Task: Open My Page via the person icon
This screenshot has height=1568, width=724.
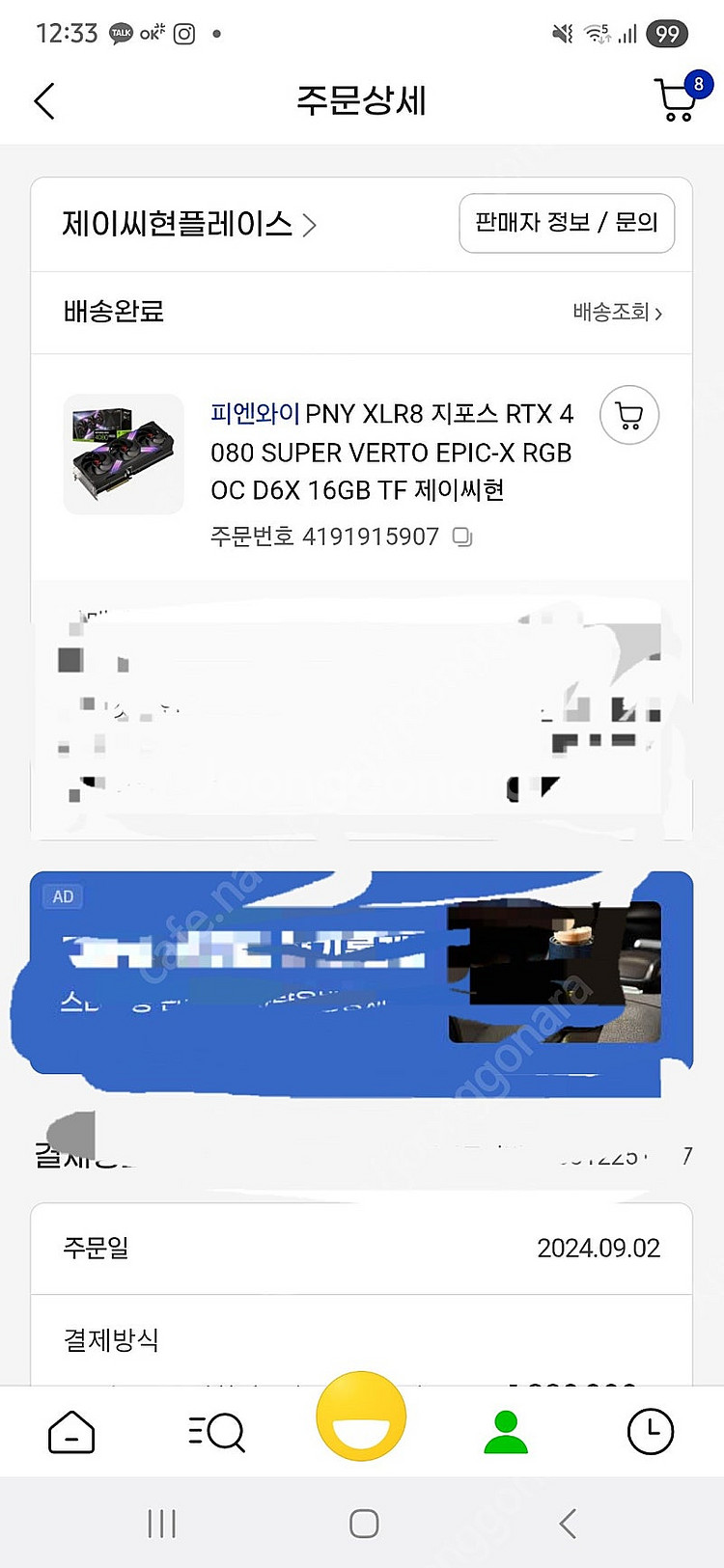Action: pyautogui.click(x=506, y=1431)
